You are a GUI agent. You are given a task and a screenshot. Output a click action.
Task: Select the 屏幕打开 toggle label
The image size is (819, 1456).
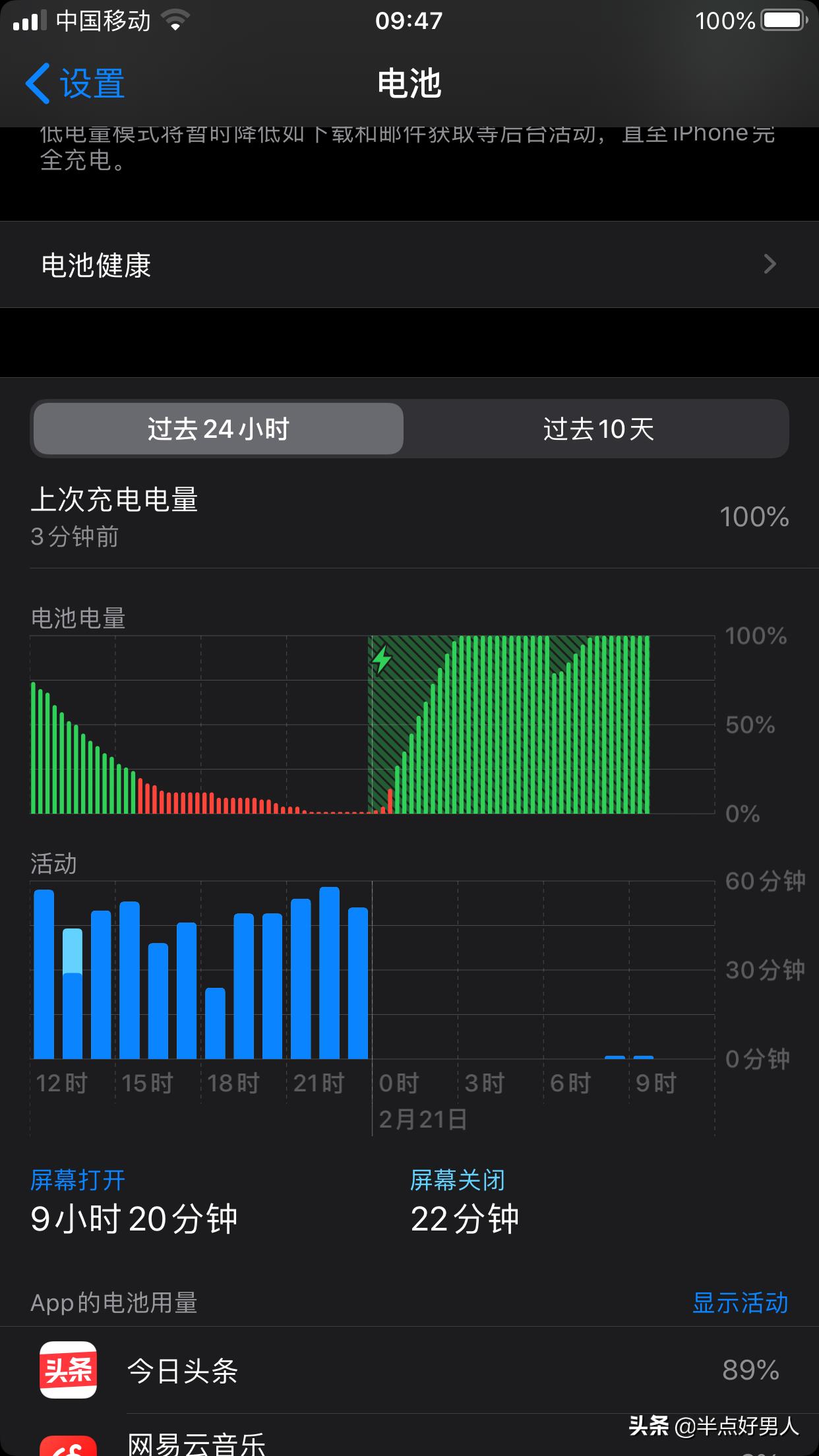coord(79,1180)
